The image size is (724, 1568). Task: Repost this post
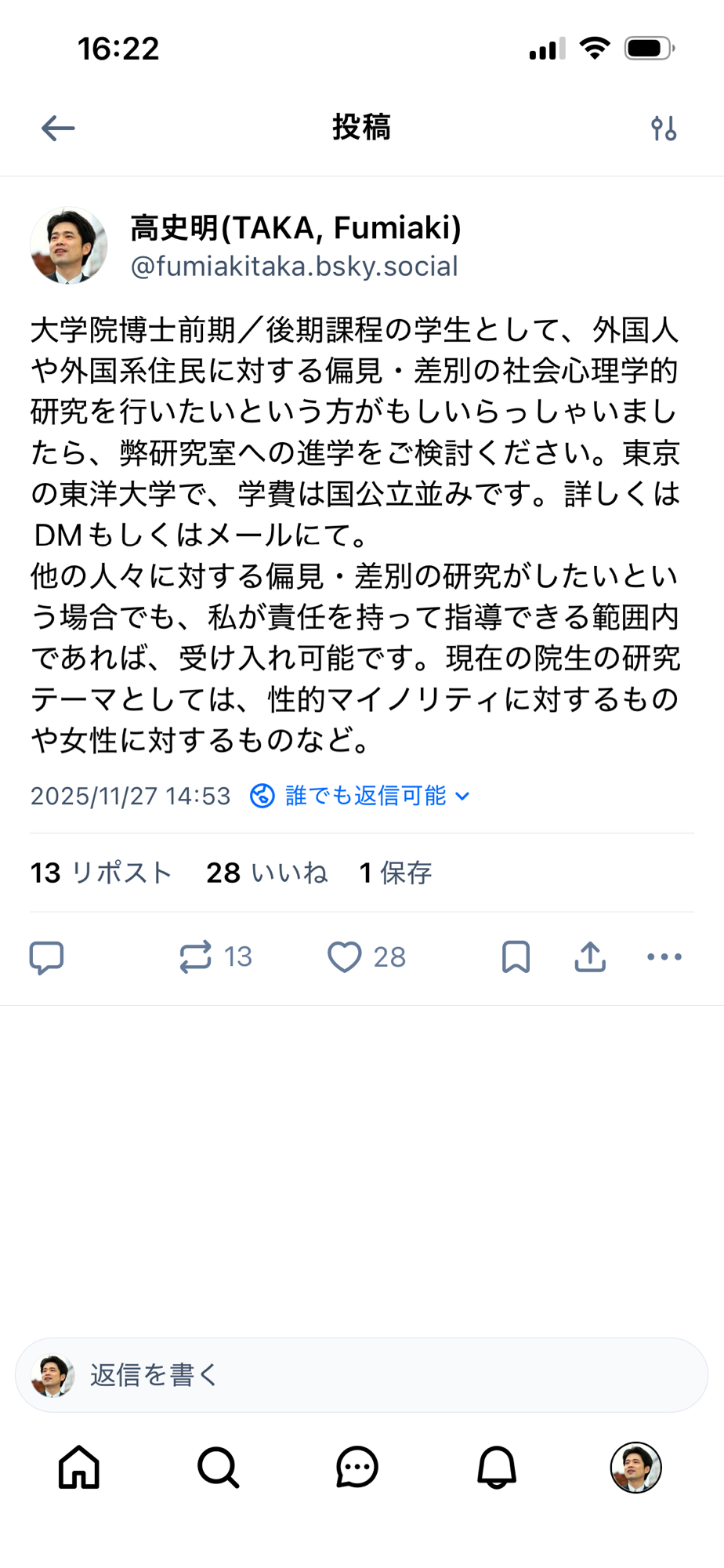point(196,957)
